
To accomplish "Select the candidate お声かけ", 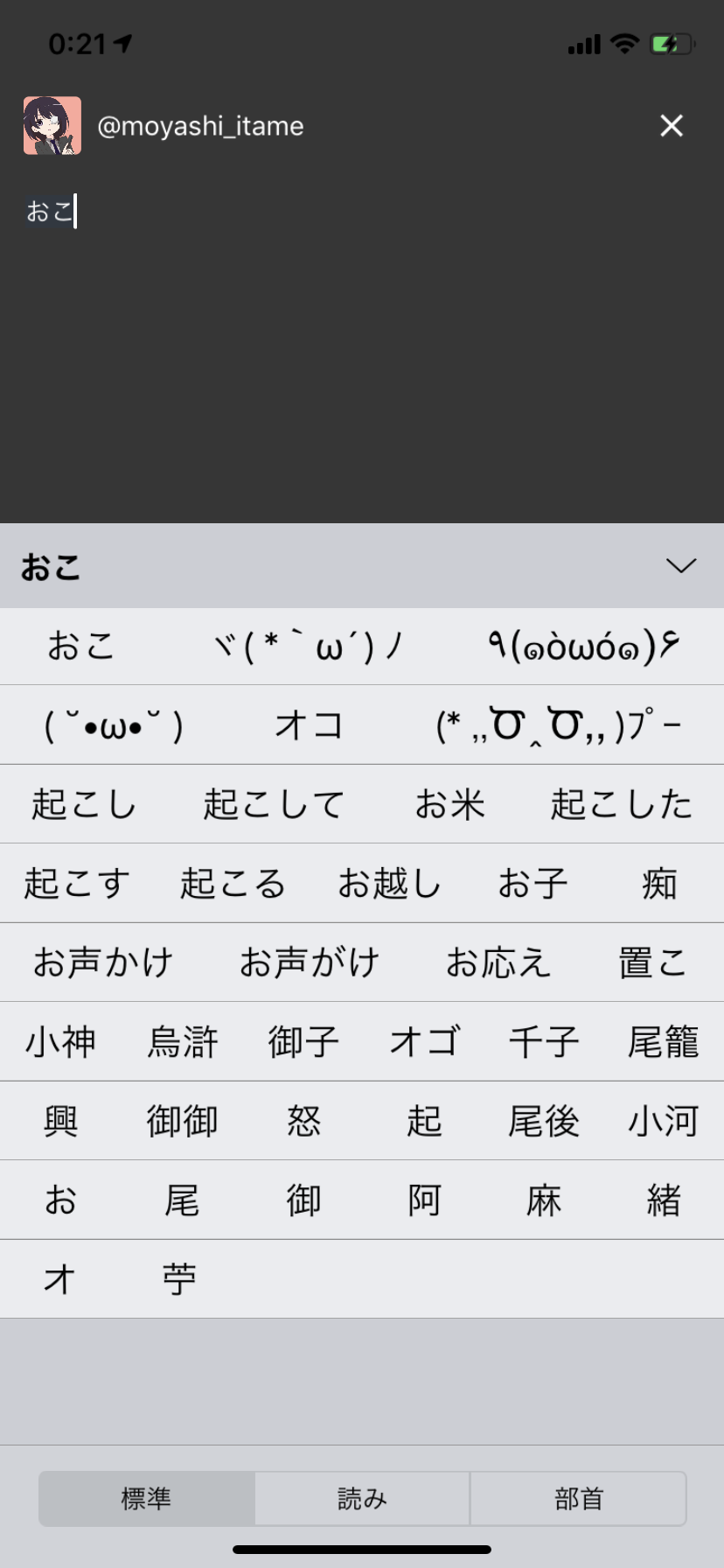I will point(103,962).
